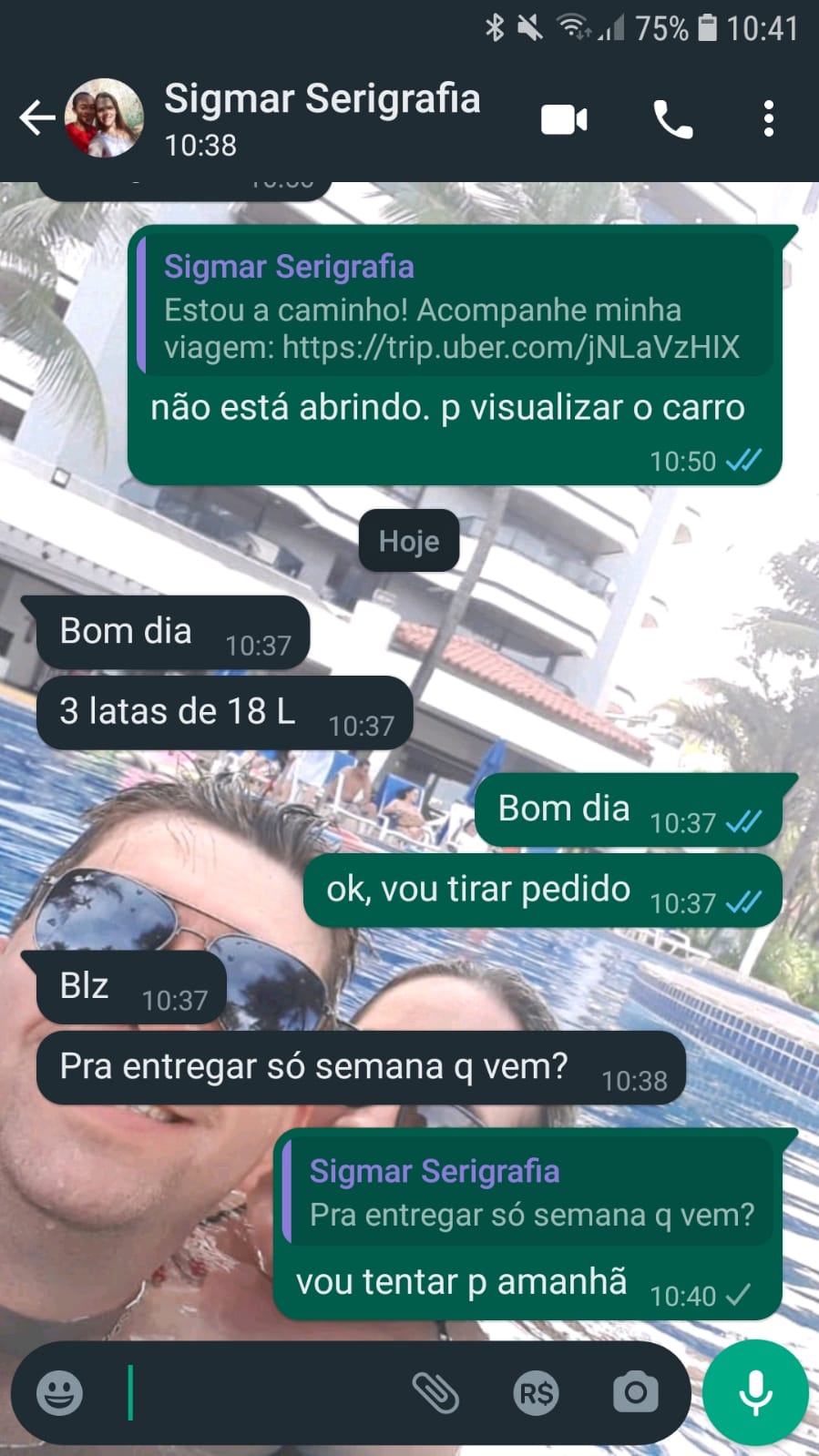Open the emoji picker
The height and width of the screenshot is (1456, 819).
[59, 1392]
